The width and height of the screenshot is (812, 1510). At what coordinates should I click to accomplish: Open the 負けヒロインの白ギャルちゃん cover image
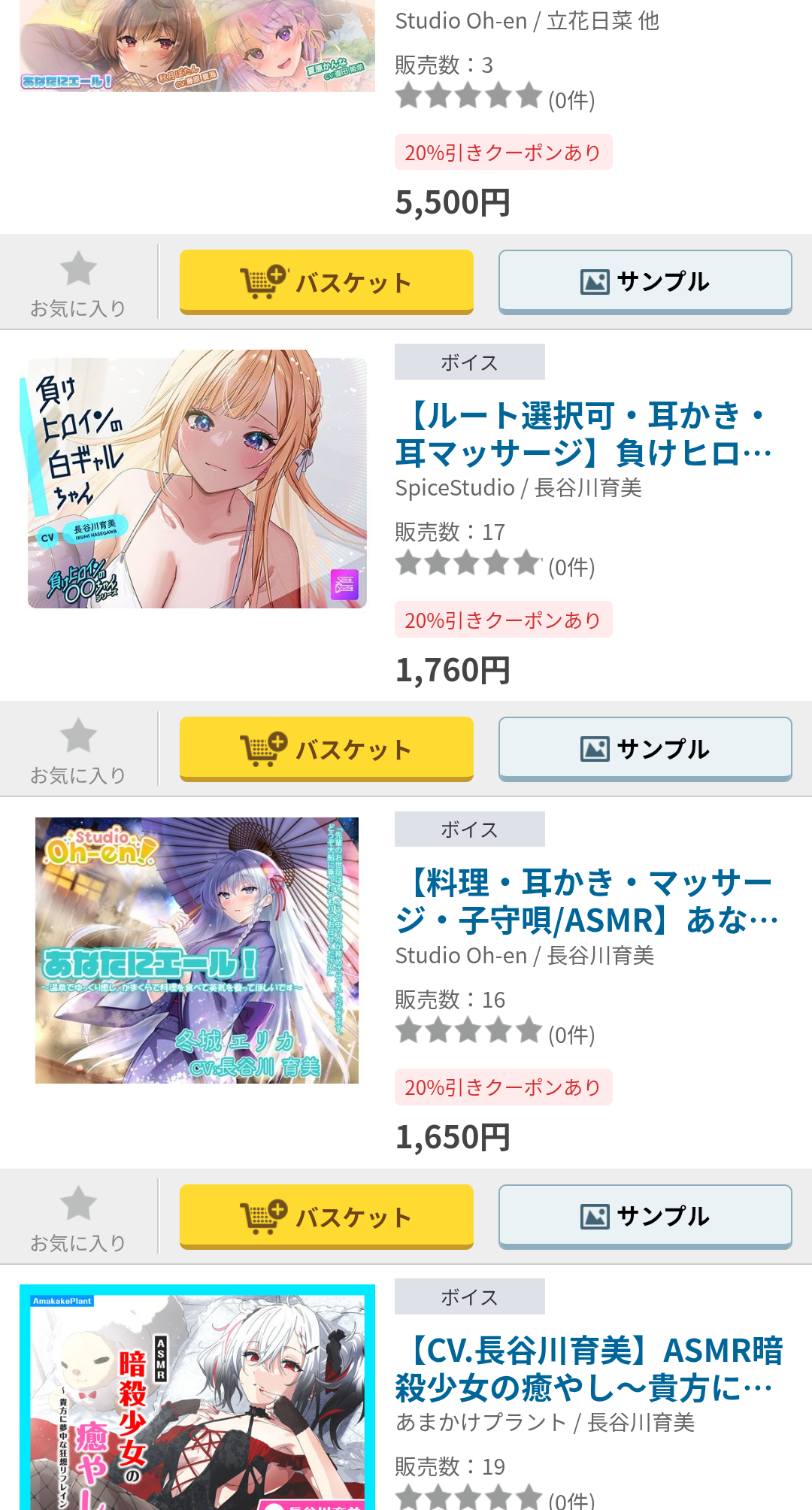197,479
